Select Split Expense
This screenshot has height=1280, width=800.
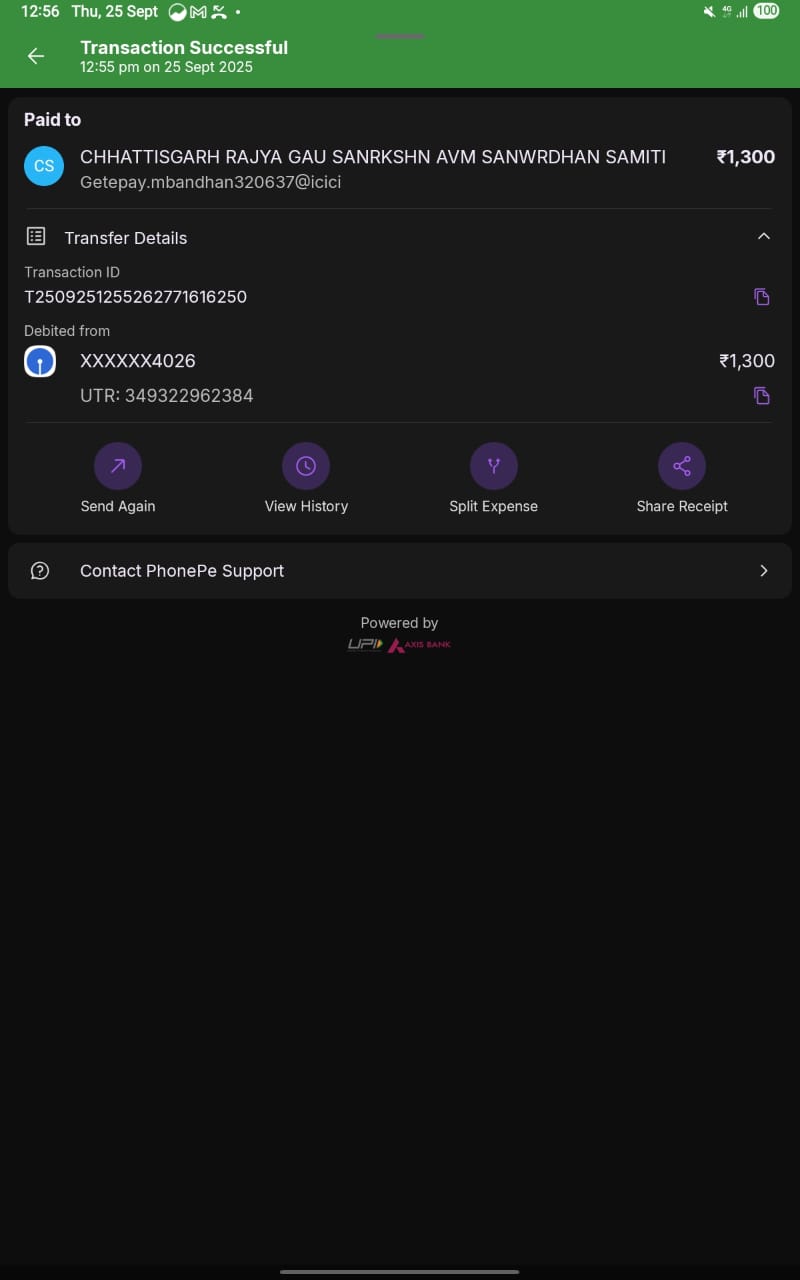(493, 467)
